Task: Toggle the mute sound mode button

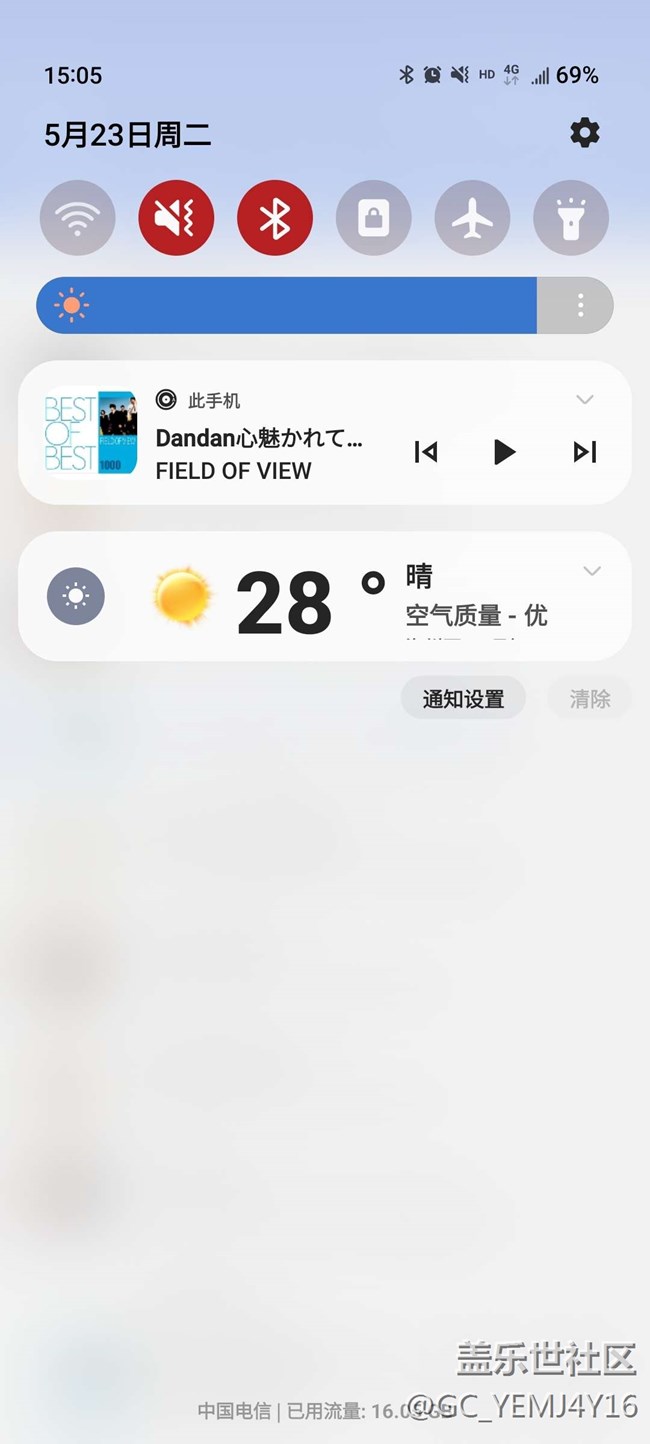Action: 176,218
